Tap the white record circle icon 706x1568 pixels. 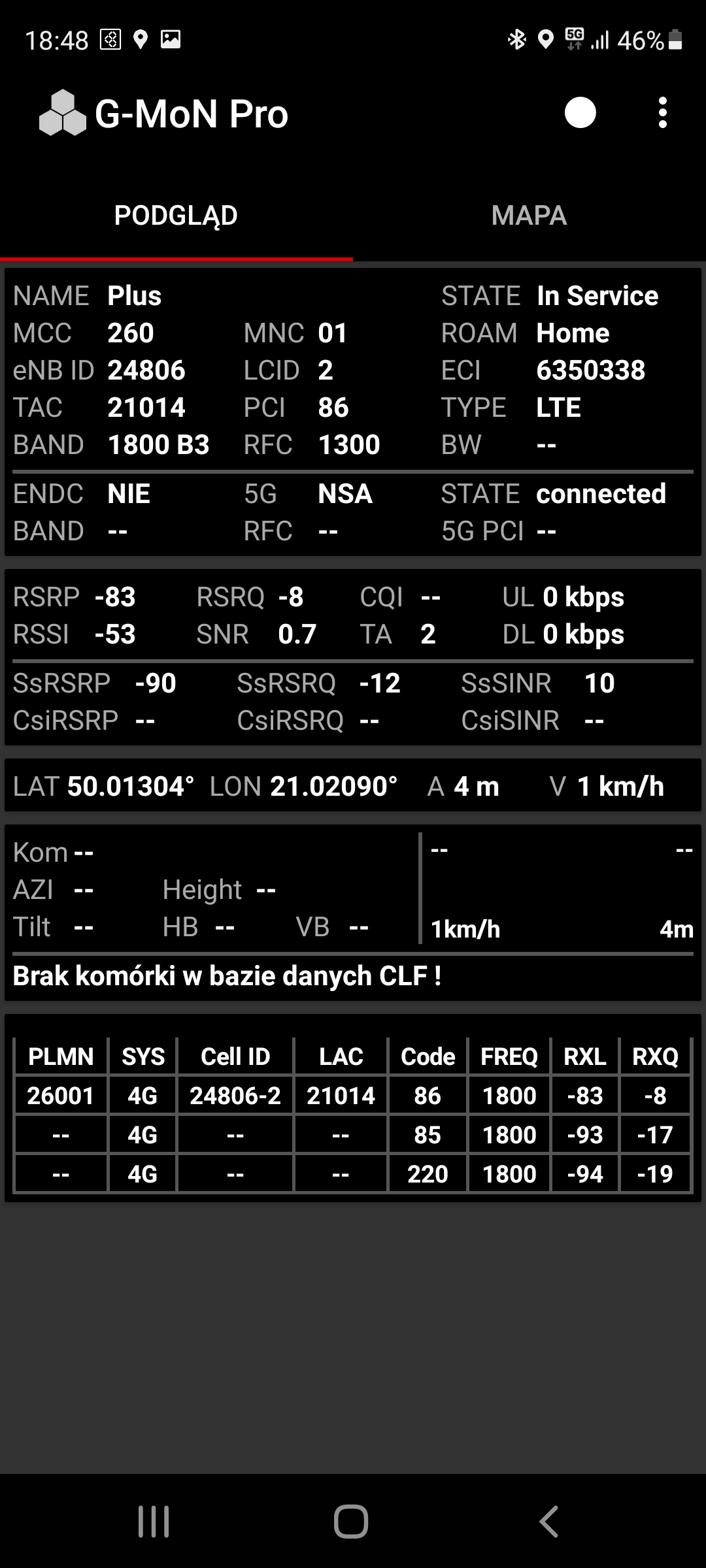[580, 113]
